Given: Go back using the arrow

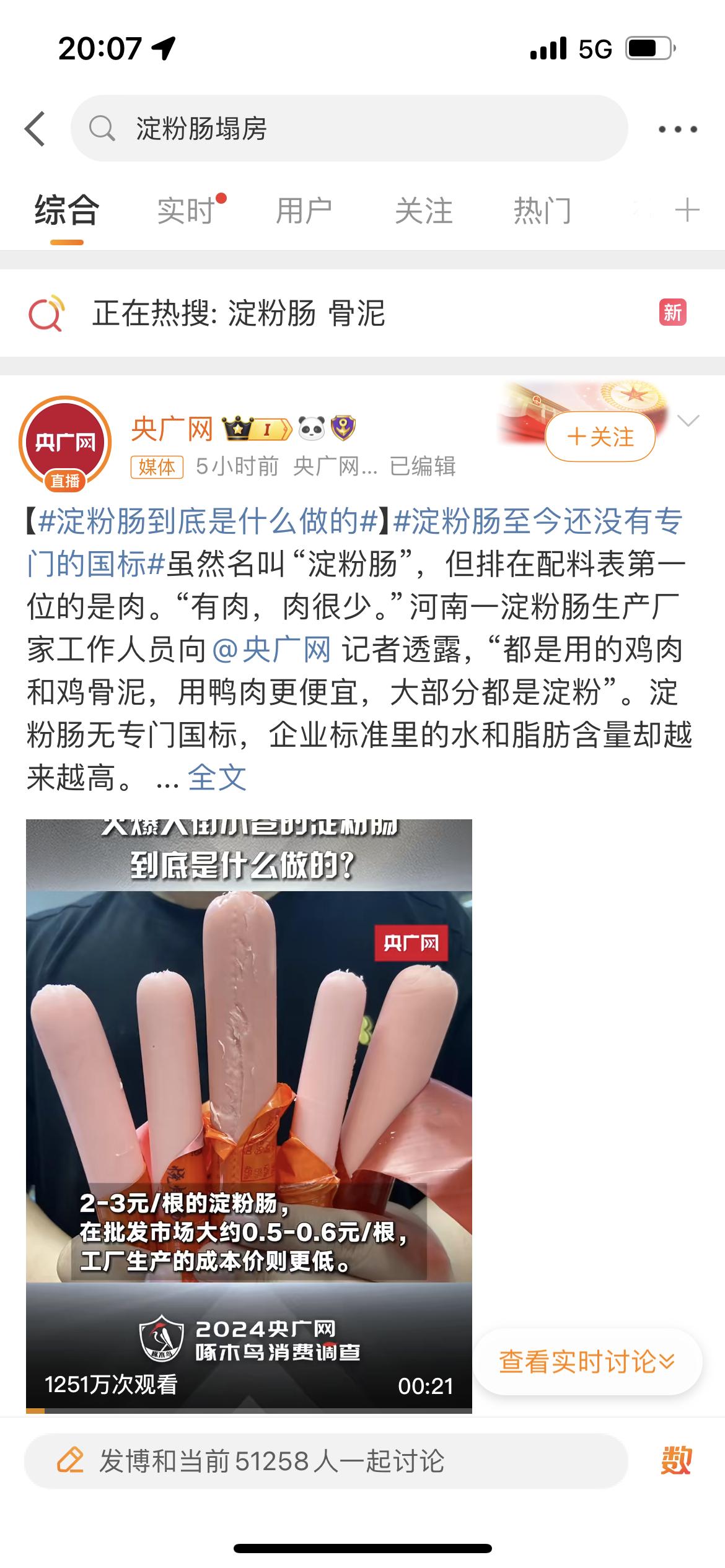Looking at the screenshot, I should 35,129.
